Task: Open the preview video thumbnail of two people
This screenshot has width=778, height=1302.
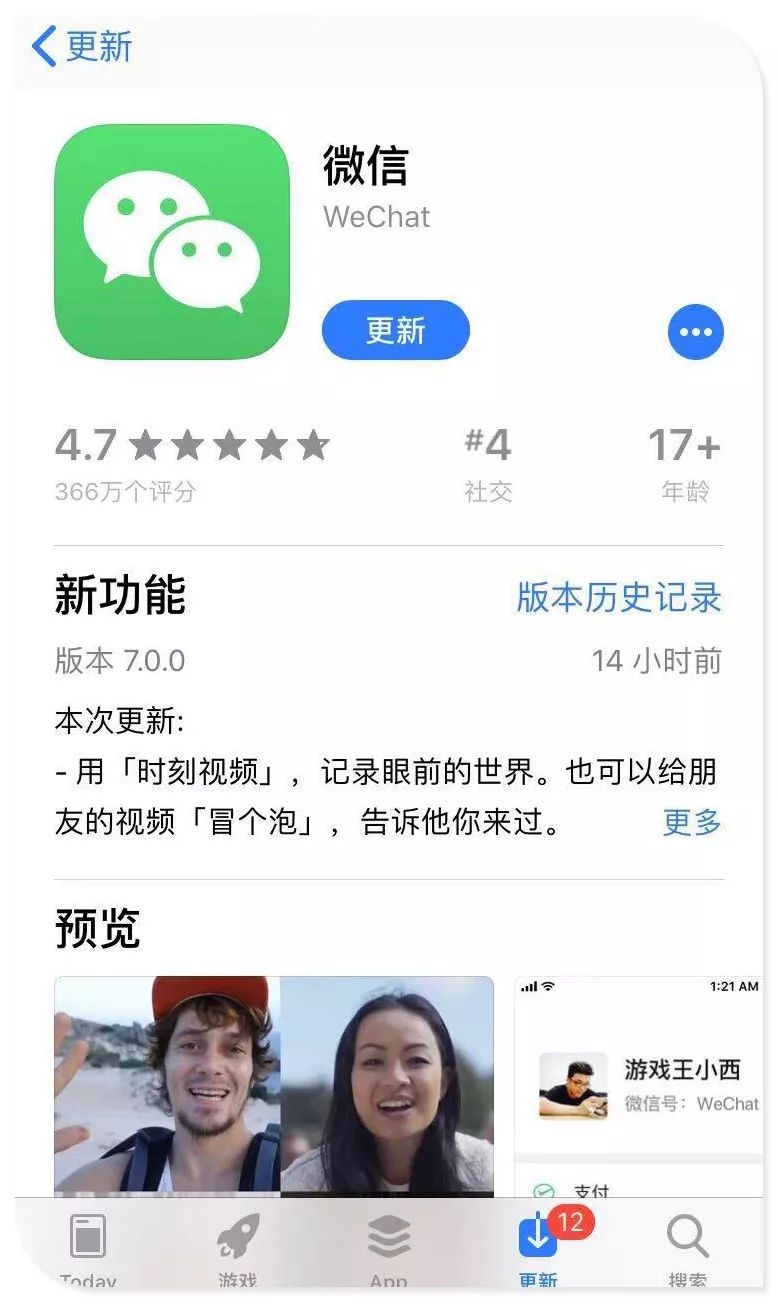Action: pos(274,1085)
